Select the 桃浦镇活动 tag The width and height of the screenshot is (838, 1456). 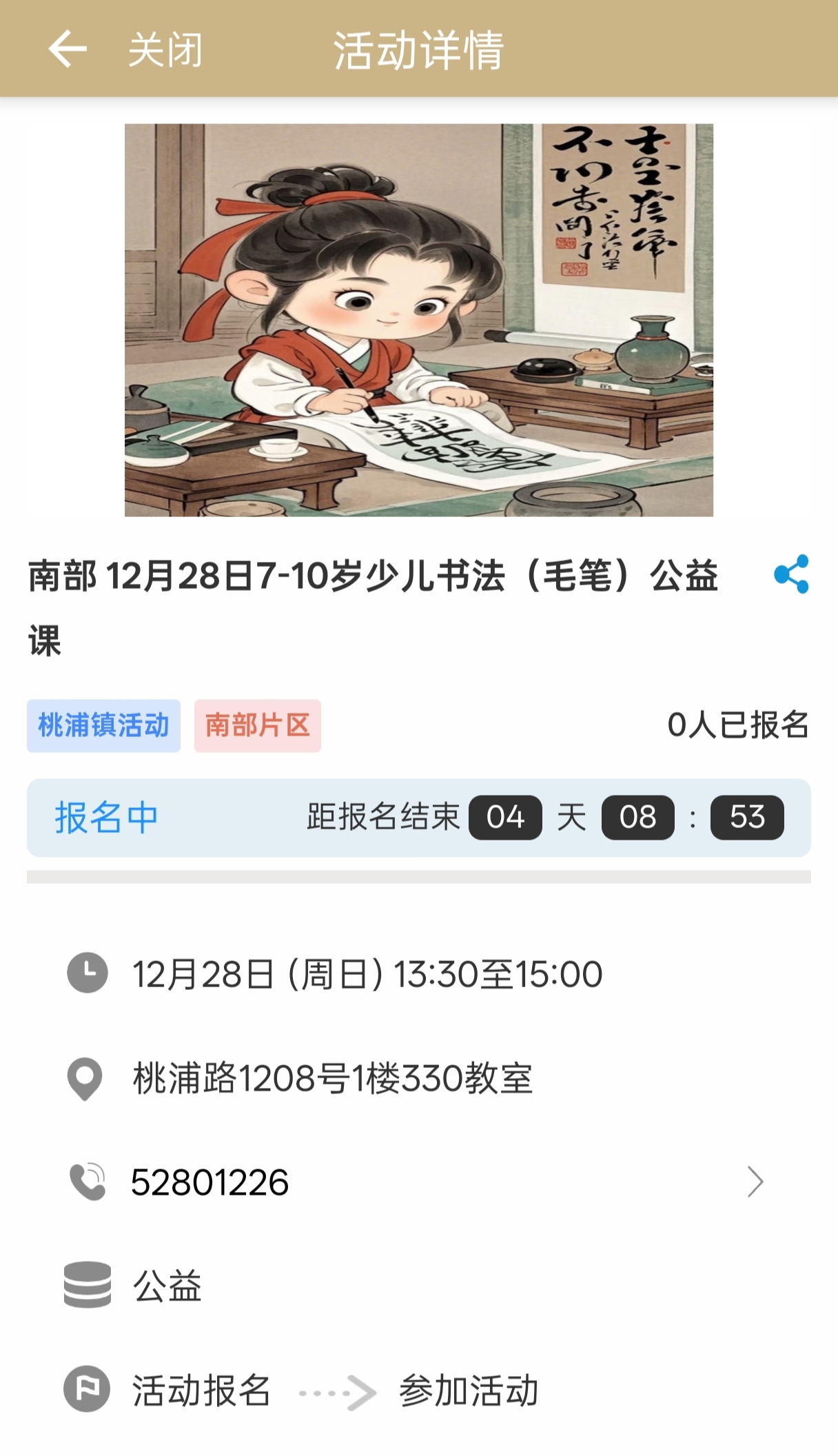click(103, 726)
